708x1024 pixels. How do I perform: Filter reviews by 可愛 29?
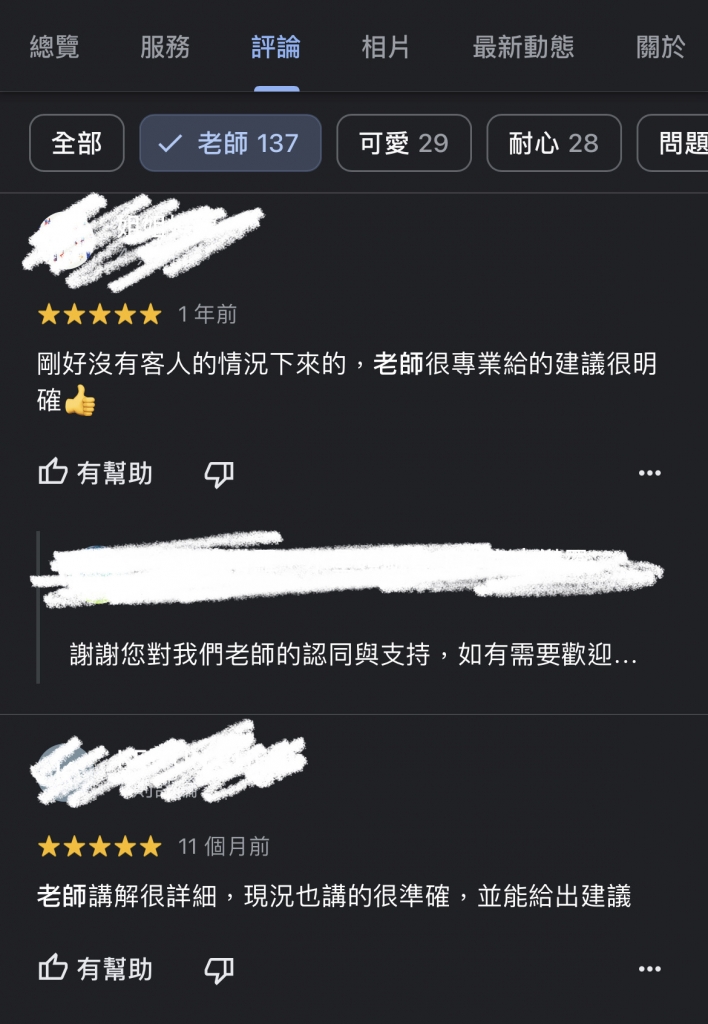[x=404, y=143]
